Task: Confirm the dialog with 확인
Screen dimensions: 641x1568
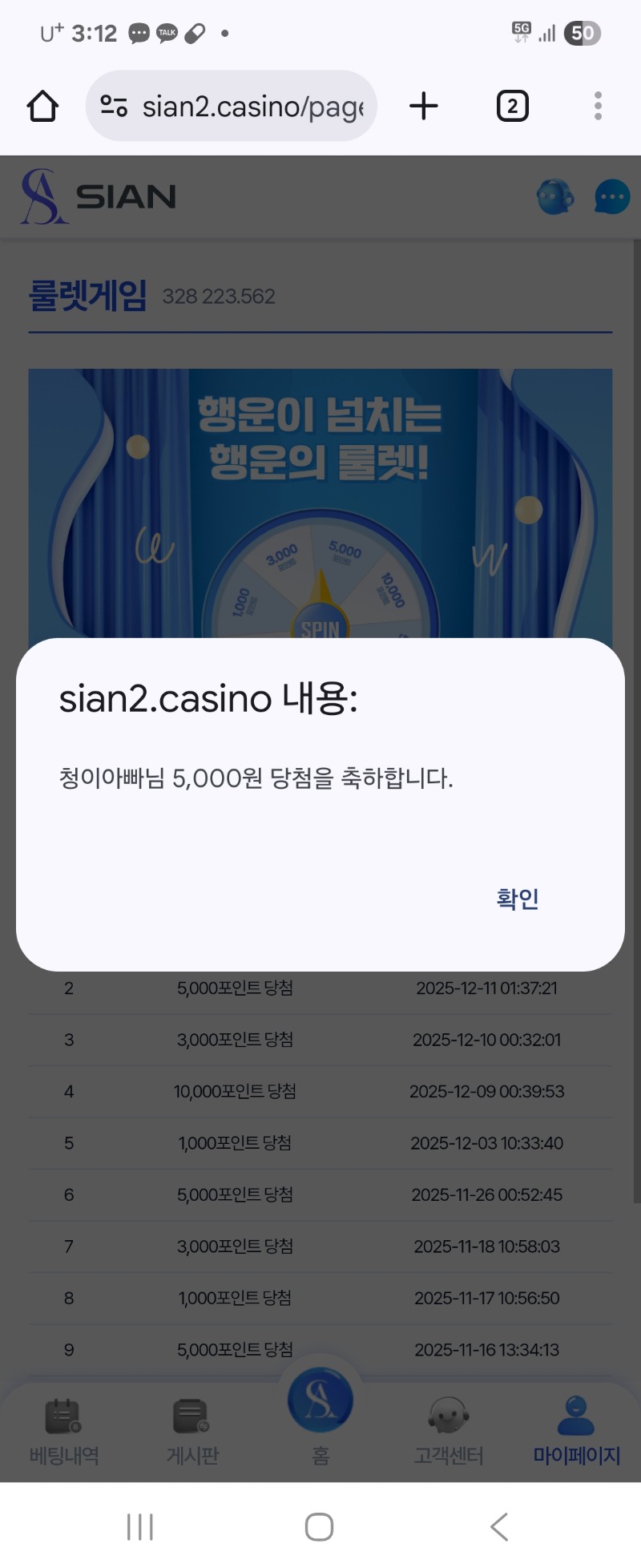Action: 518,899
